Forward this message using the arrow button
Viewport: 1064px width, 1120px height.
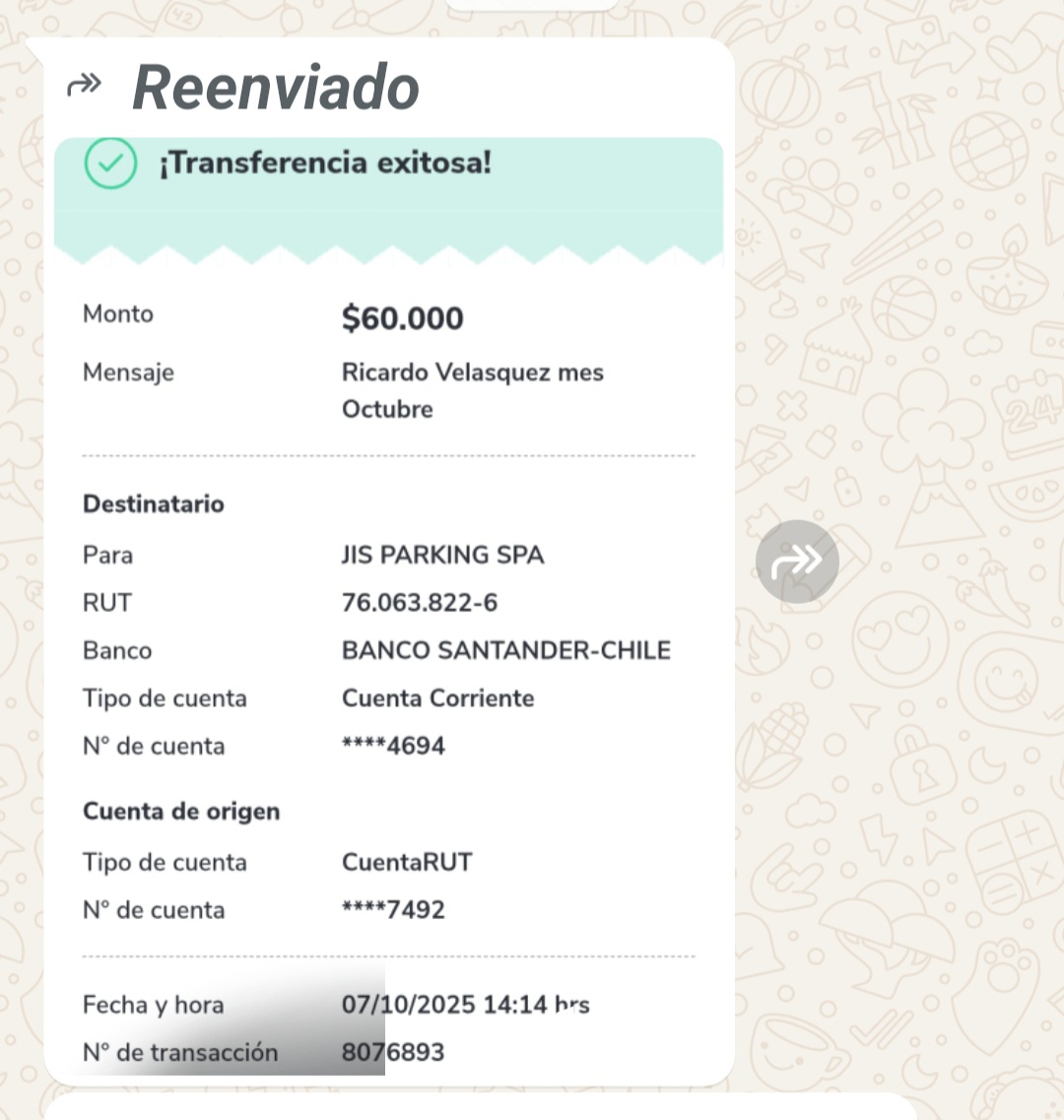coord(797,561)
